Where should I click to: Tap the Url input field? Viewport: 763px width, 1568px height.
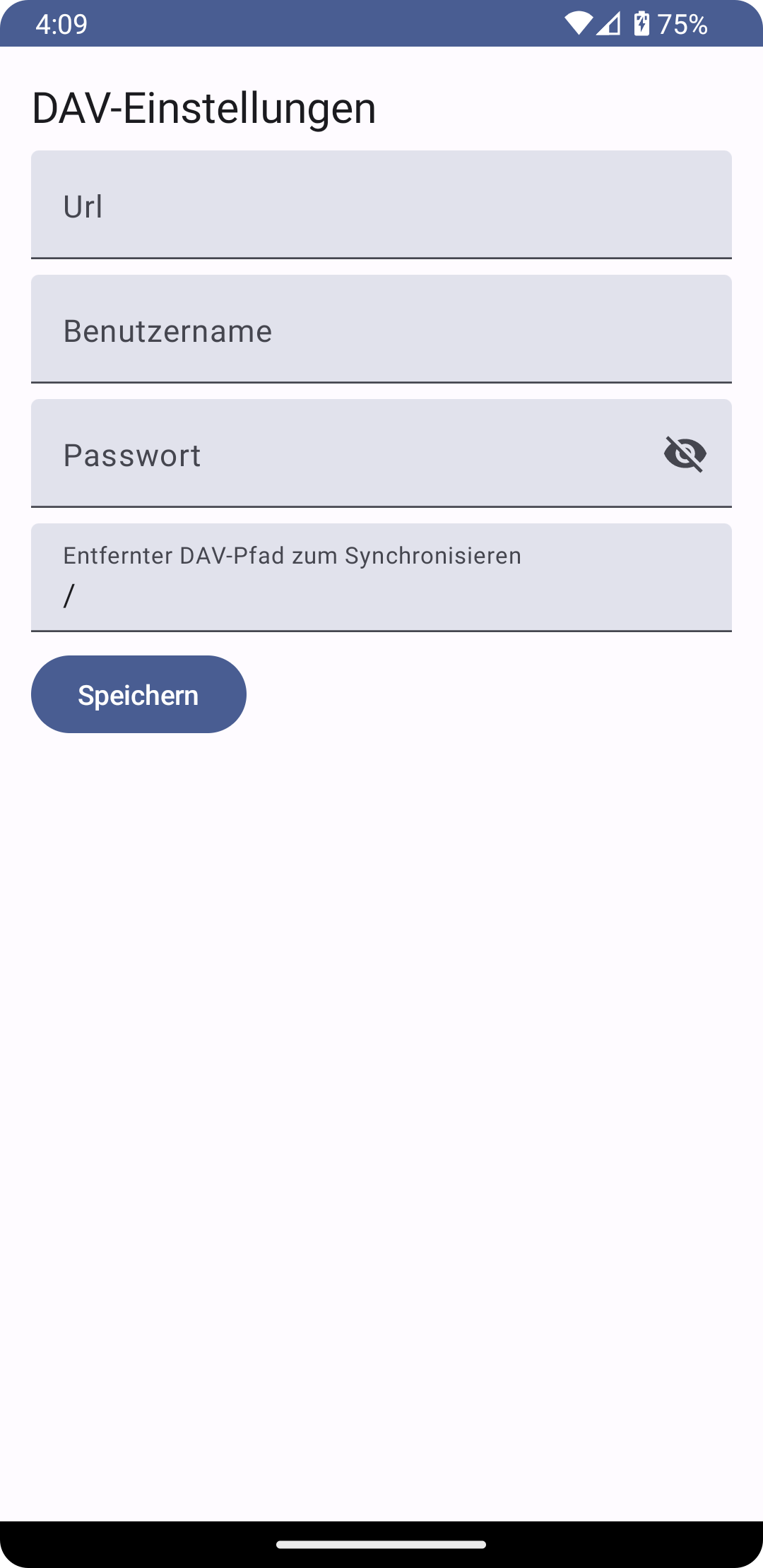click(381, 205)
